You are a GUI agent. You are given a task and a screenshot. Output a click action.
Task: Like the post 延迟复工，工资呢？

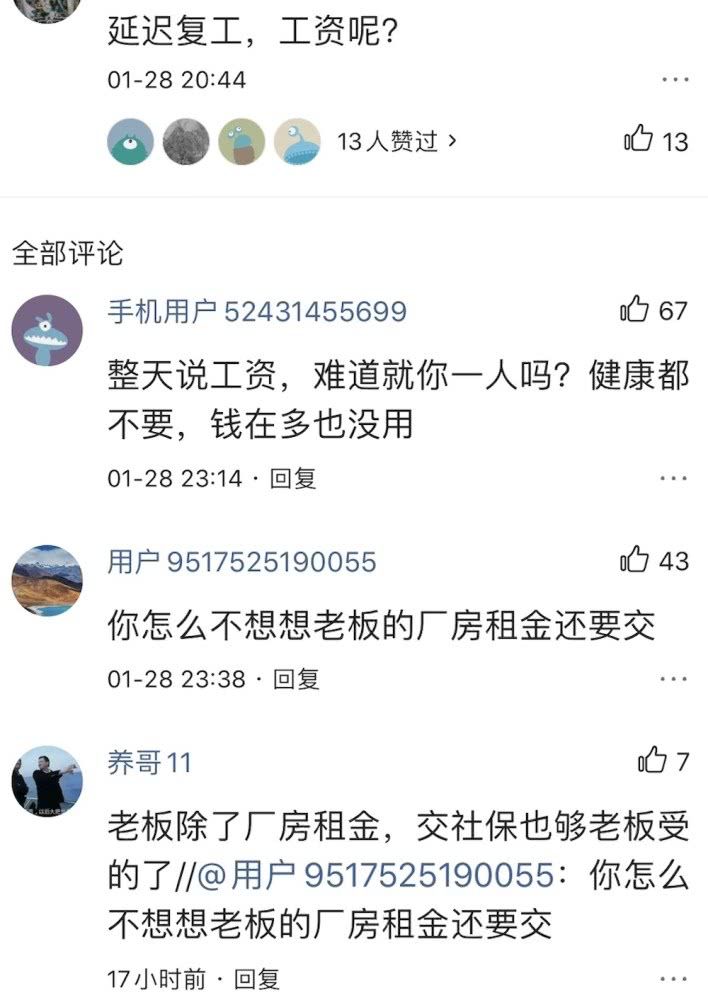pos(640,140)
